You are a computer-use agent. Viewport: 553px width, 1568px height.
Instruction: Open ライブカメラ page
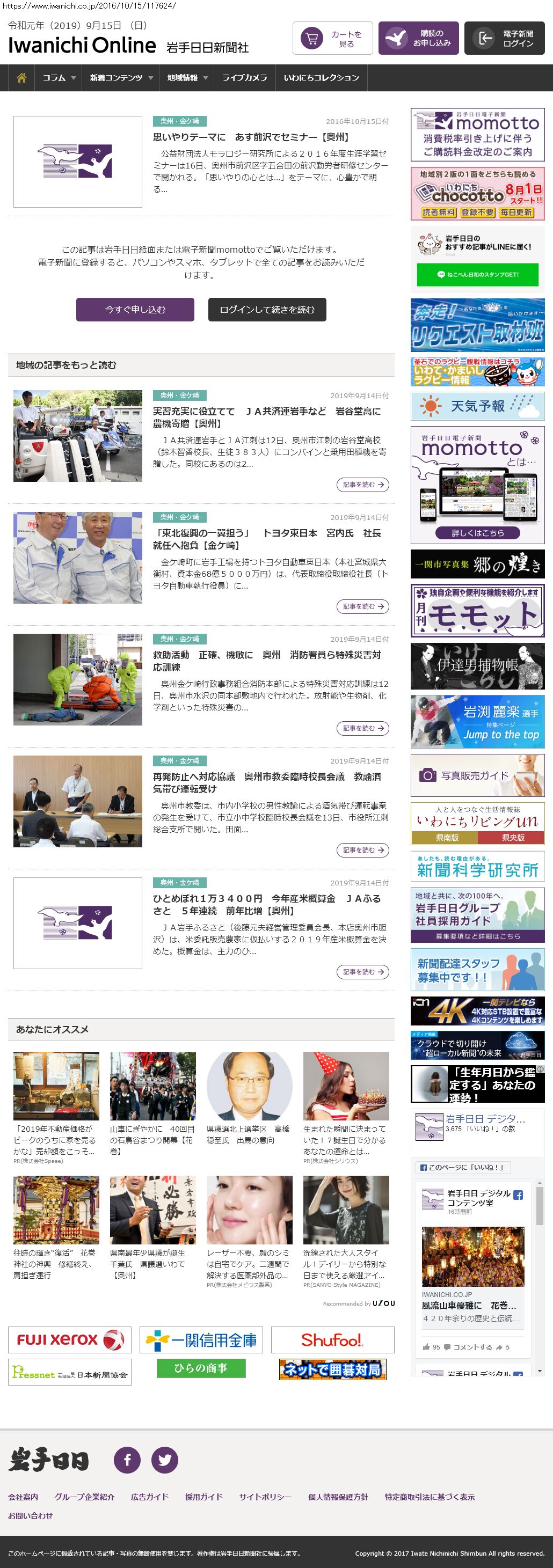tap(244, 78)
